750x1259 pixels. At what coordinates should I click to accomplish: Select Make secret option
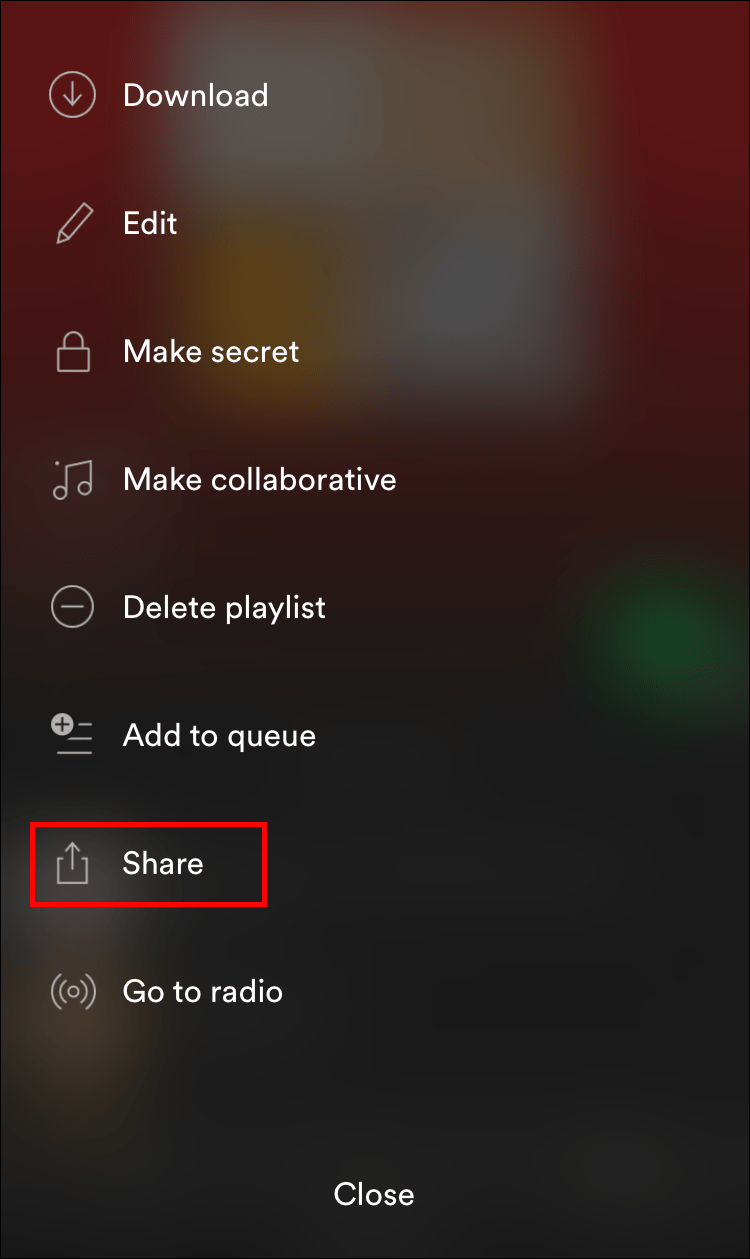(x=210, y=352)
